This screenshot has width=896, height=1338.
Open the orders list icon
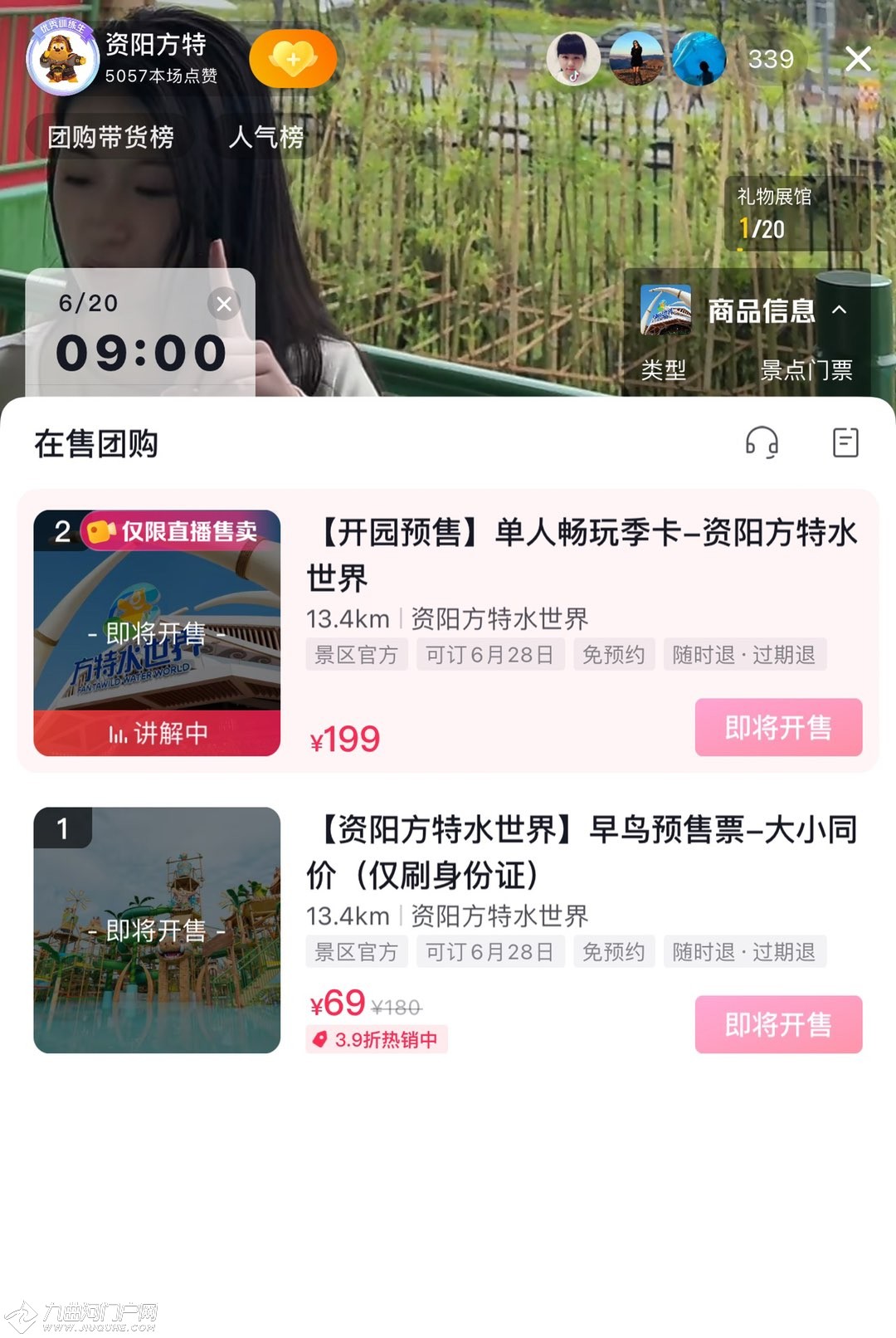pos(845,442)
